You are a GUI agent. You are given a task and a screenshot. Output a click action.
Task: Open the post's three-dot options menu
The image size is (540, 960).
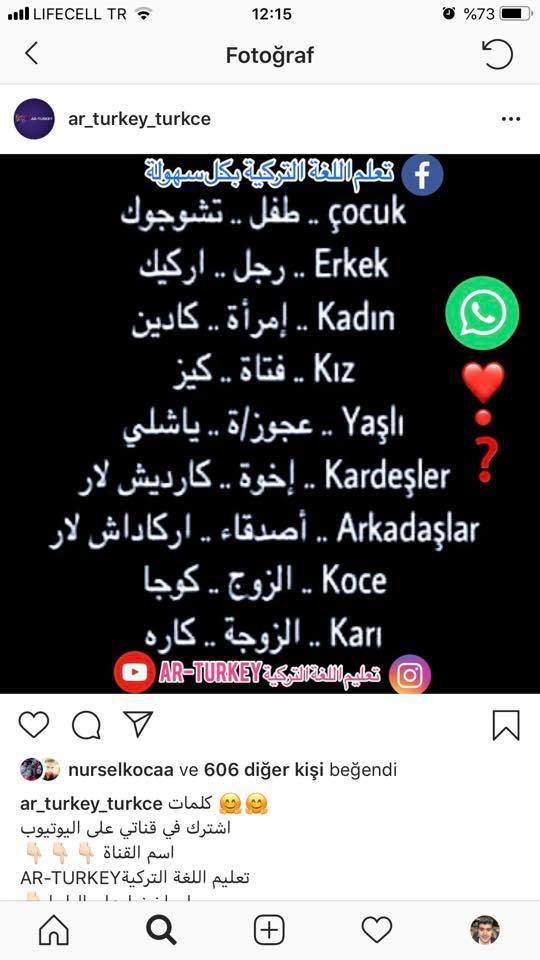(511, 119)
